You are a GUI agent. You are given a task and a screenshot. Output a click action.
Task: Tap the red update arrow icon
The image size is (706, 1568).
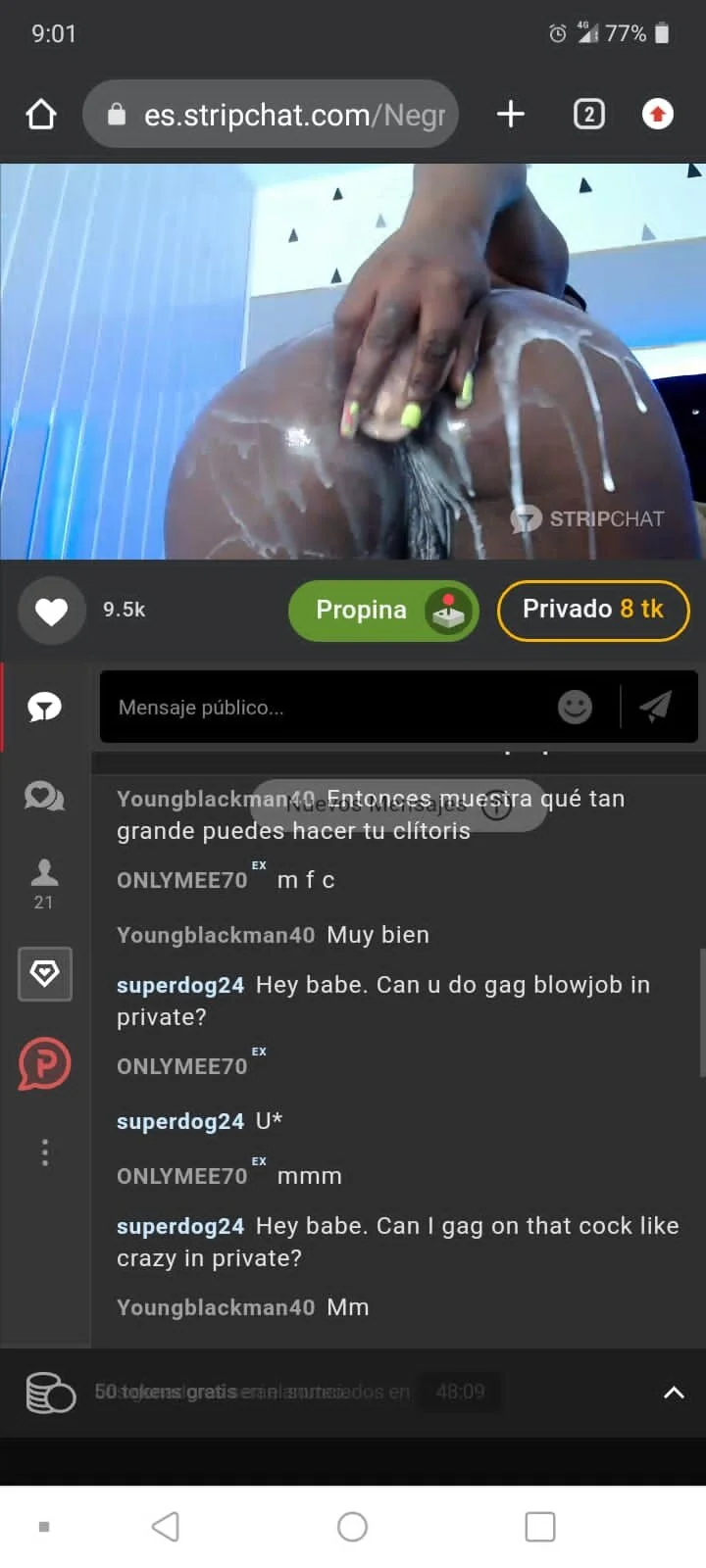pyautogui.click(x=657, y=115)
